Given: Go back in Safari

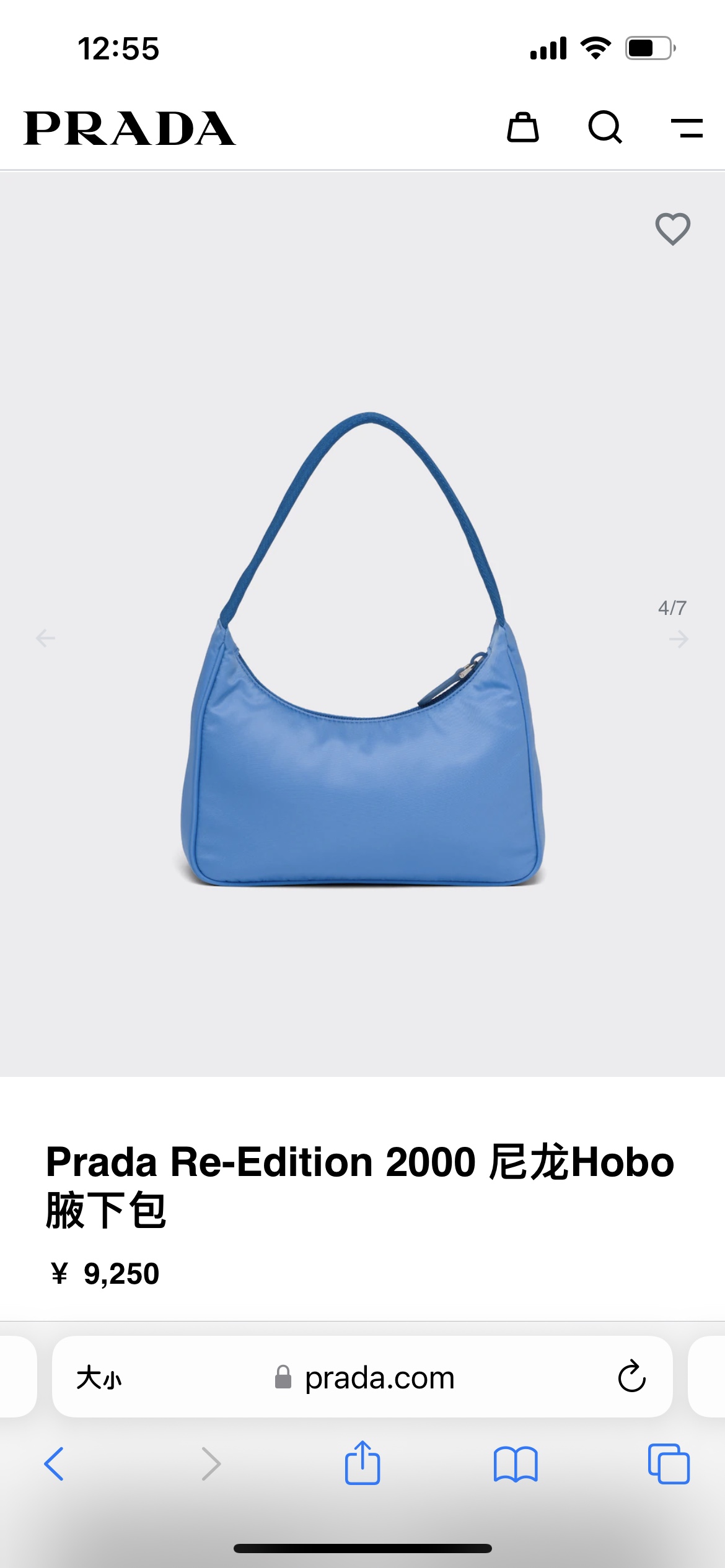Looking at the screenshot, I should click(x=55, y=1464).
